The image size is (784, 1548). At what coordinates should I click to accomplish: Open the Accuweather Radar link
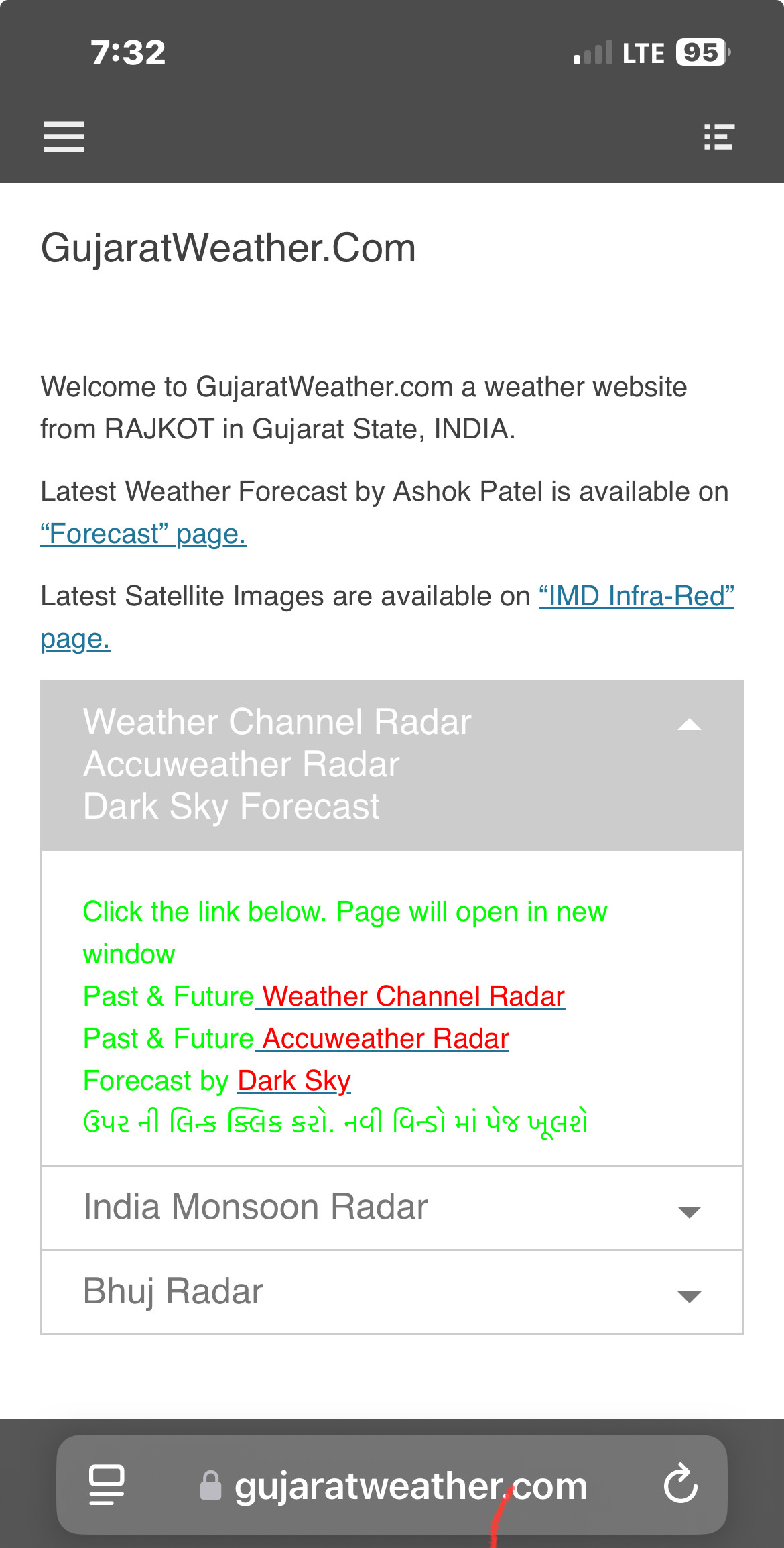tap(385, 1038)
